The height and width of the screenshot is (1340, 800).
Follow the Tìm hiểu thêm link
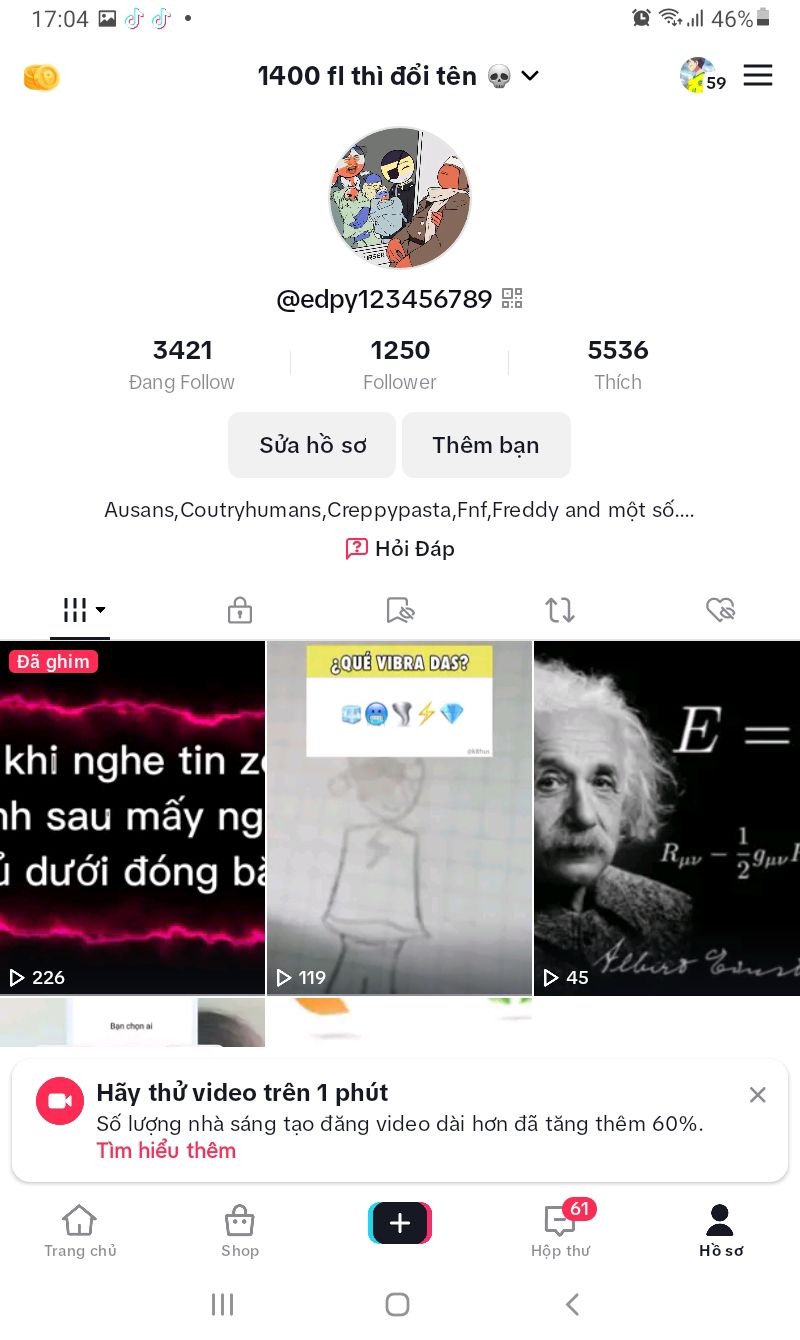point(166,1150)
